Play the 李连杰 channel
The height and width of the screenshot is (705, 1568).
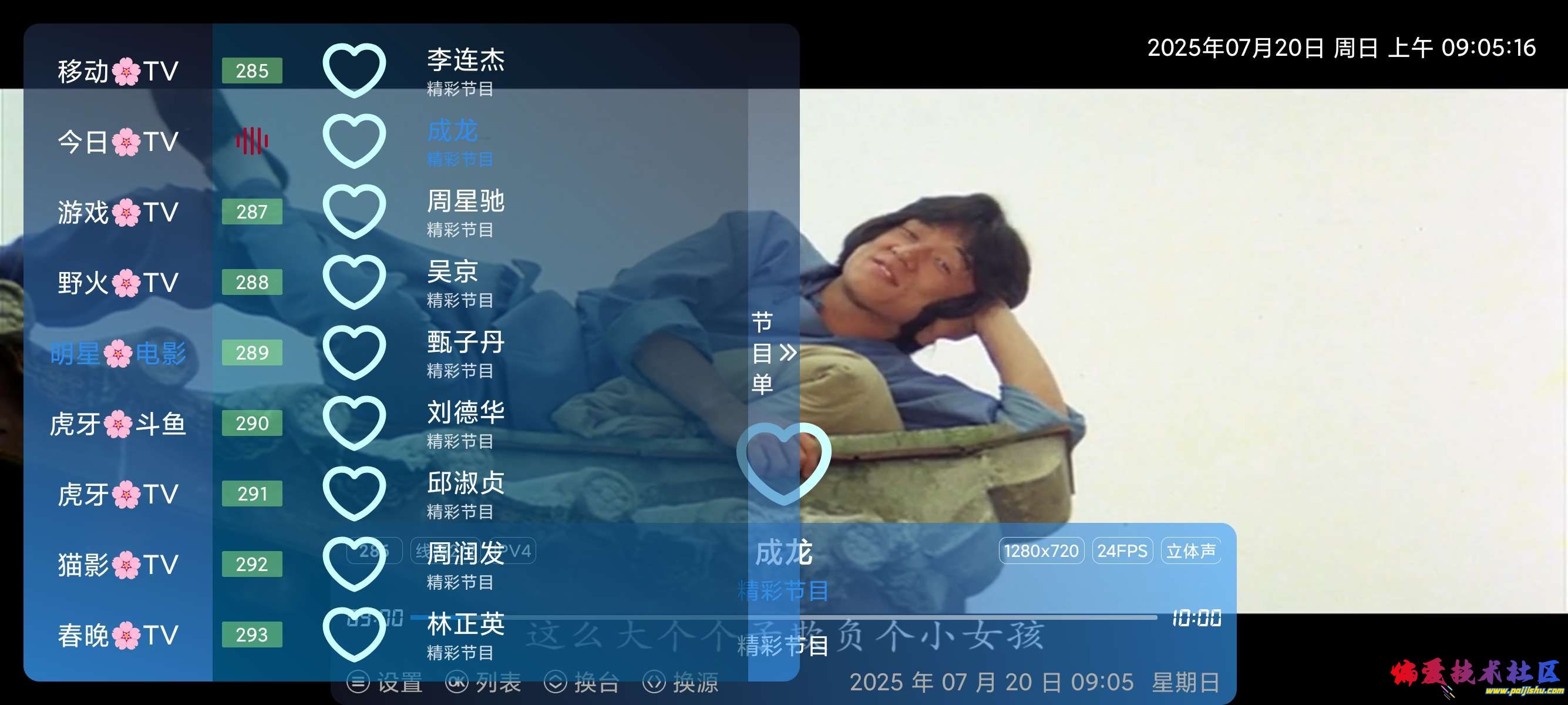pos(465,70)
